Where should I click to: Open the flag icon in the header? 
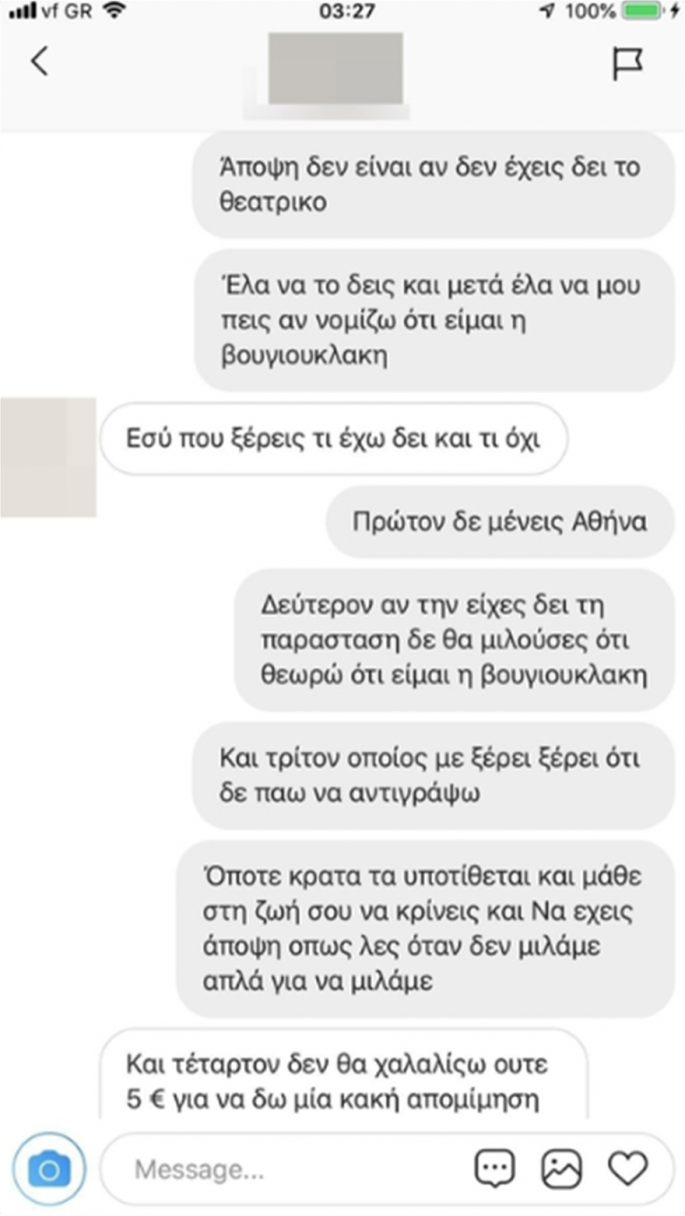[627, 63]
